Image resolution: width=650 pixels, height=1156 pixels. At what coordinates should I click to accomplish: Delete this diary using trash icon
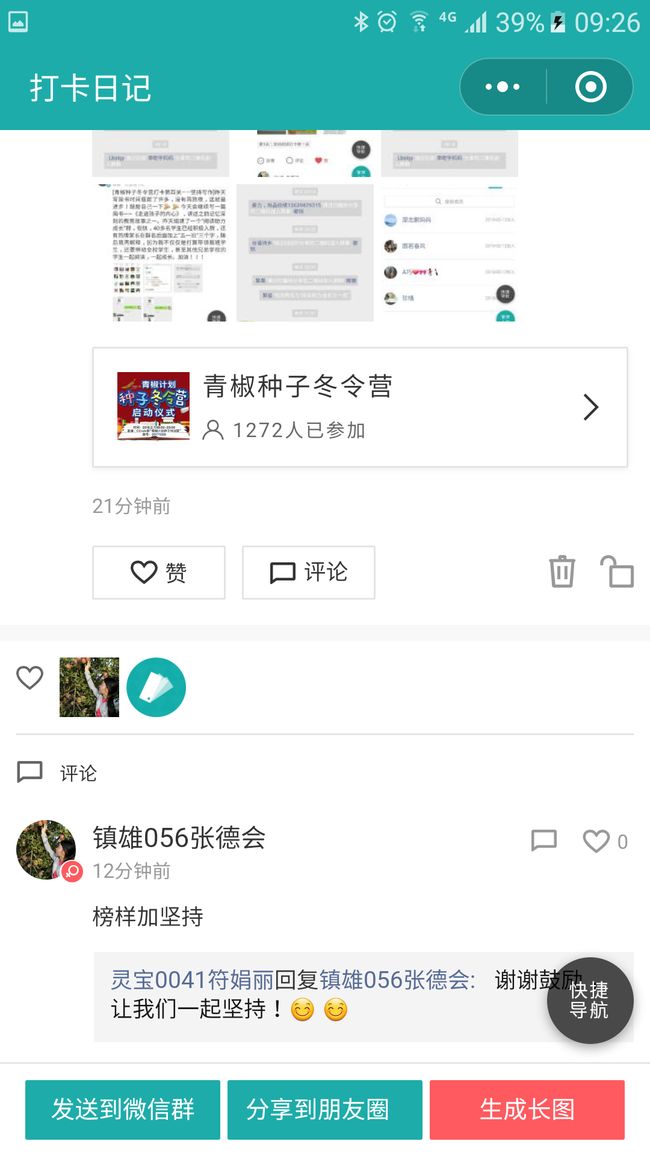pos(562,571)
